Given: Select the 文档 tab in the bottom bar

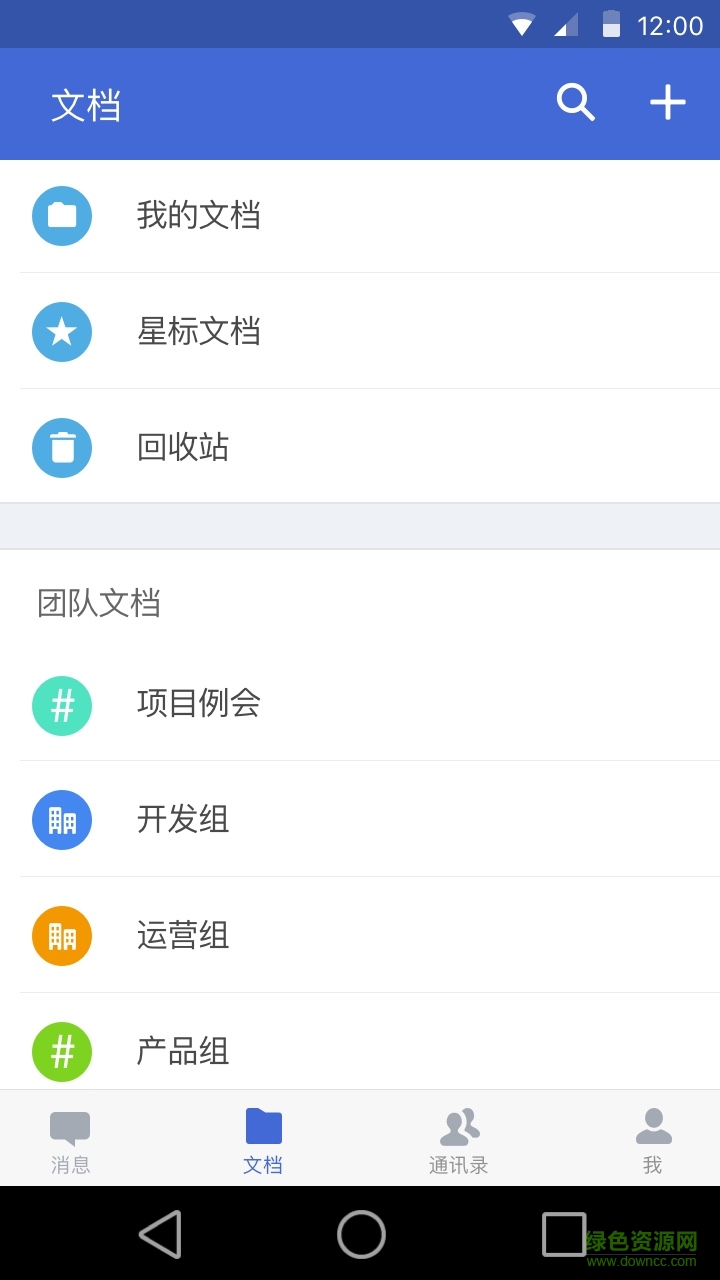Looking at the screenshot, I should point(262,1139).
